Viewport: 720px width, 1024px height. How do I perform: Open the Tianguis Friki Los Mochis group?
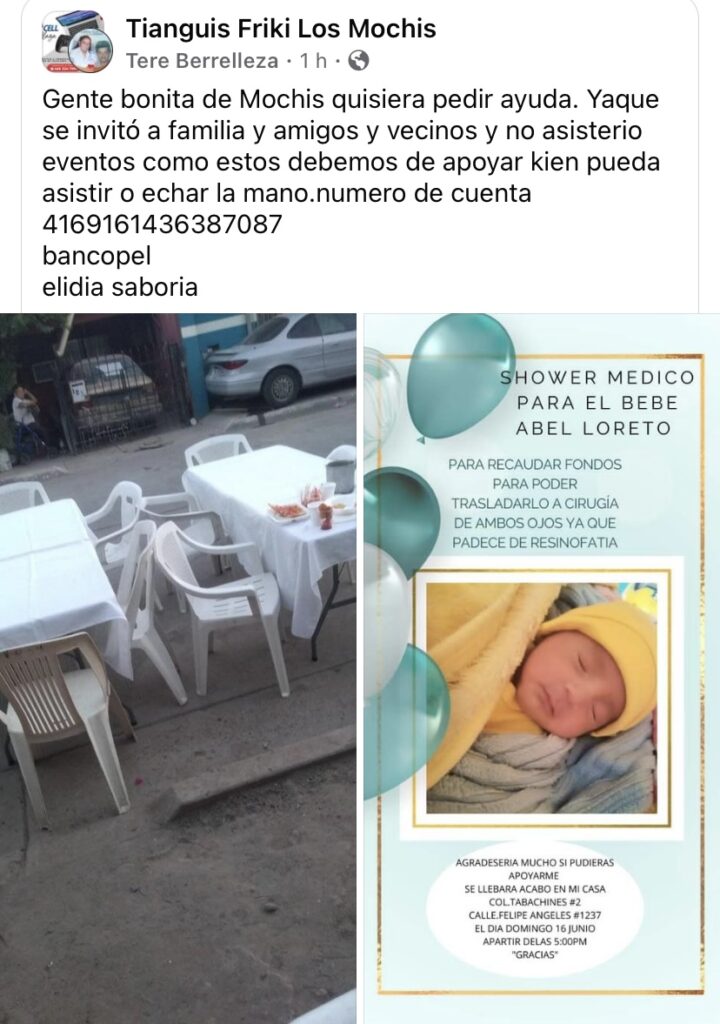tap(281, 29)
